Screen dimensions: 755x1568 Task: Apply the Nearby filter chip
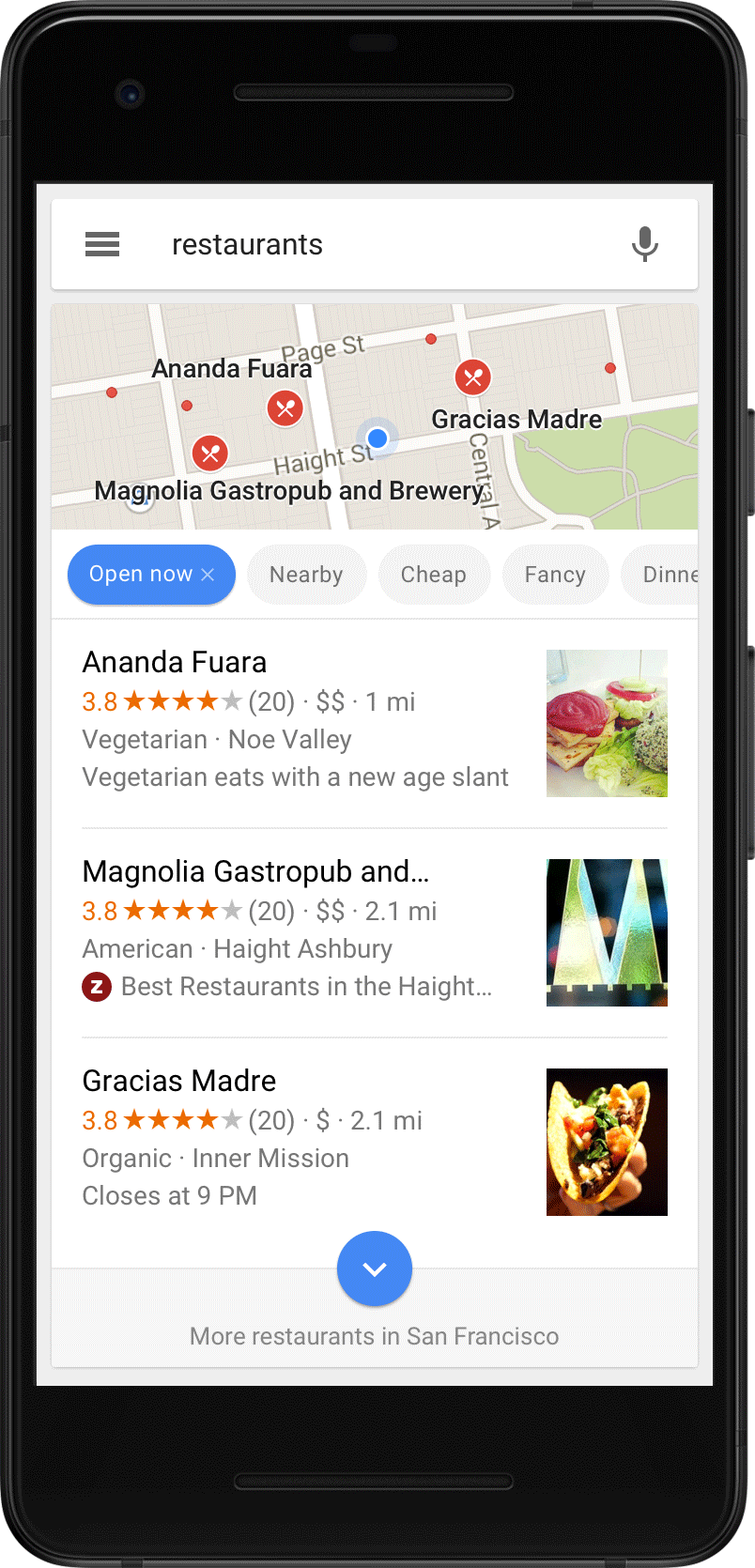tap(306, 575)
